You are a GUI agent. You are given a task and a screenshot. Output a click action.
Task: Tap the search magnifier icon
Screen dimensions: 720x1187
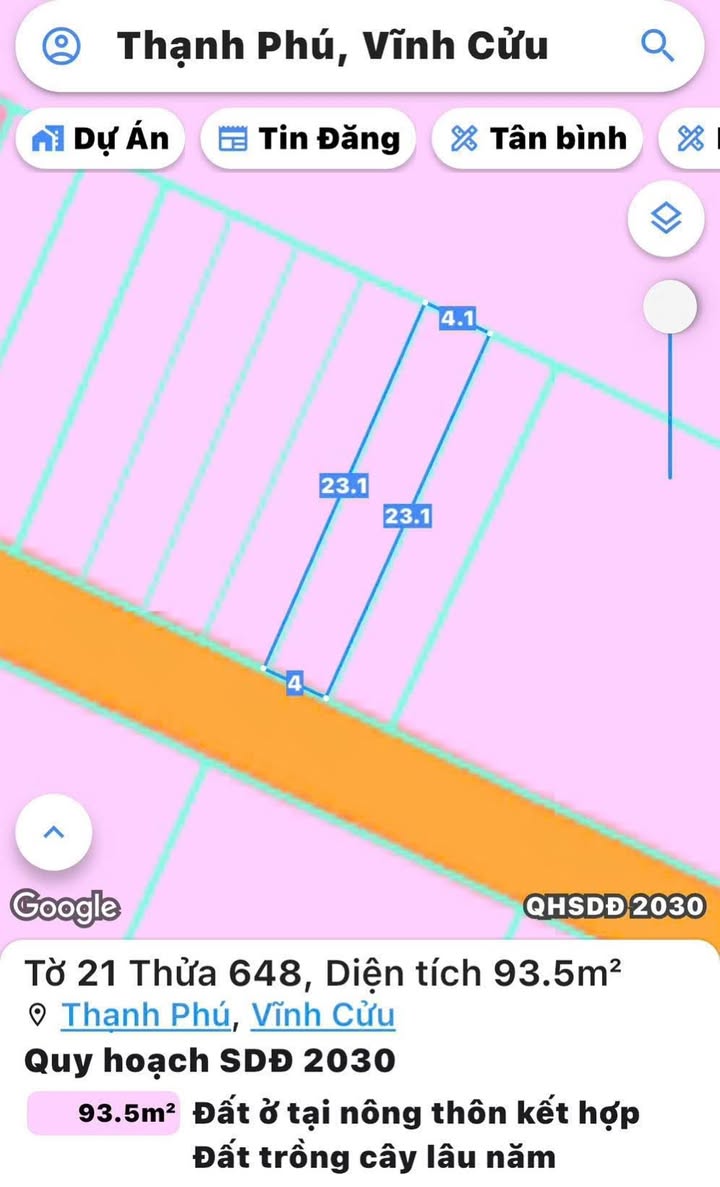[656, 45]
